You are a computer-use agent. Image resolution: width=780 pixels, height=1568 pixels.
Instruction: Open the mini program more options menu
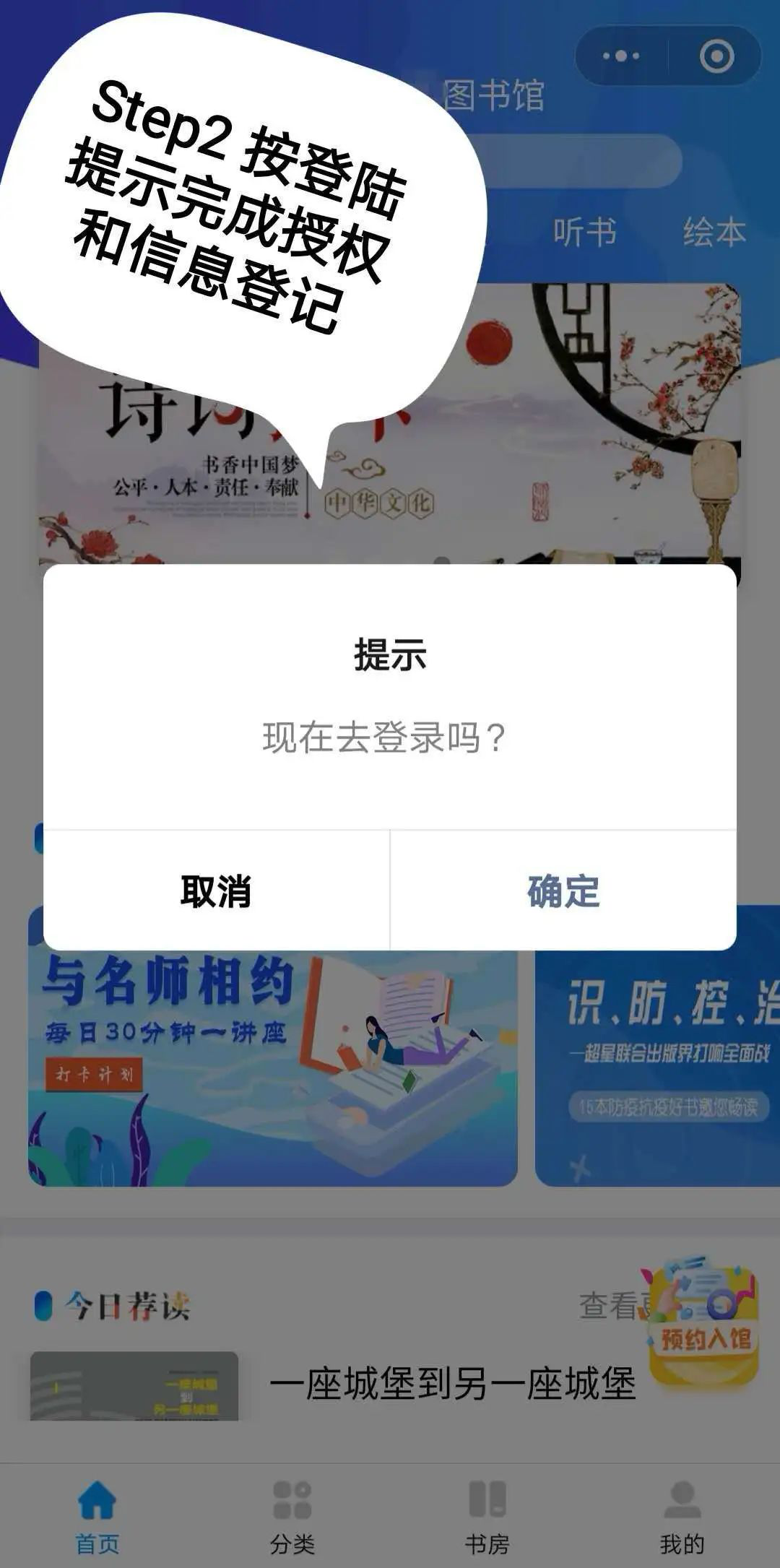[x=621, y=56]
